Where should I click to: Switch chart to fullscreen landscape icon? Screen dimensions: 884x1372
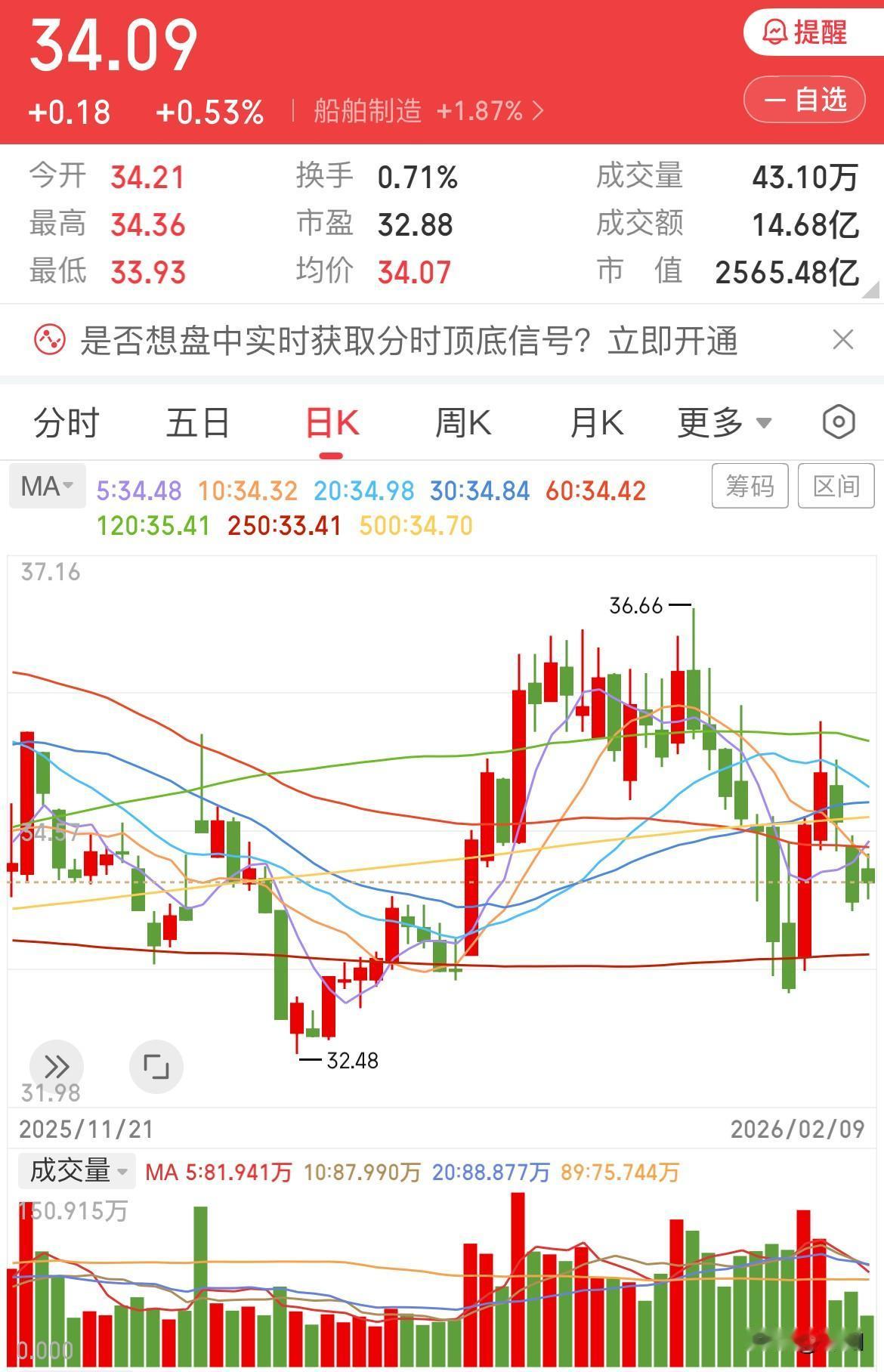[156, 1066]
